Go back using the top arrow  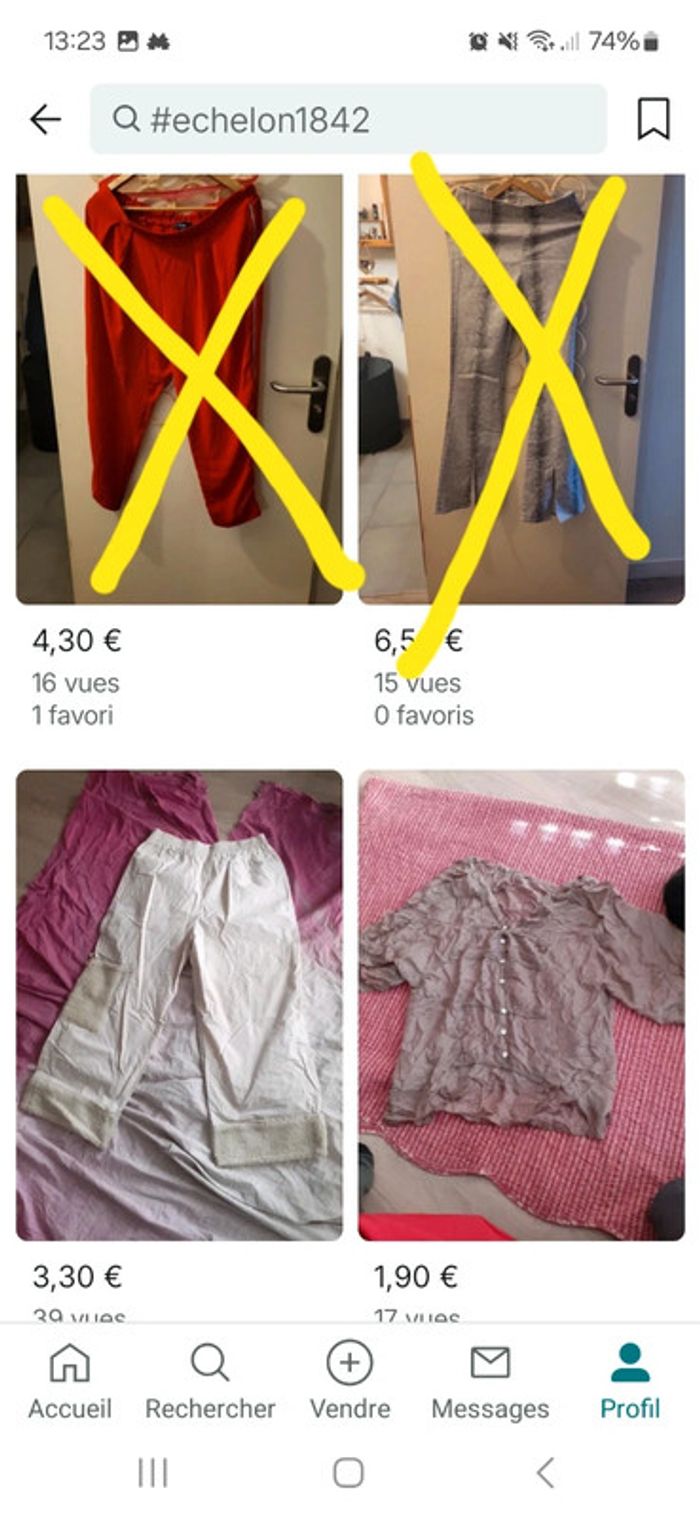click(x=45, y=120)
